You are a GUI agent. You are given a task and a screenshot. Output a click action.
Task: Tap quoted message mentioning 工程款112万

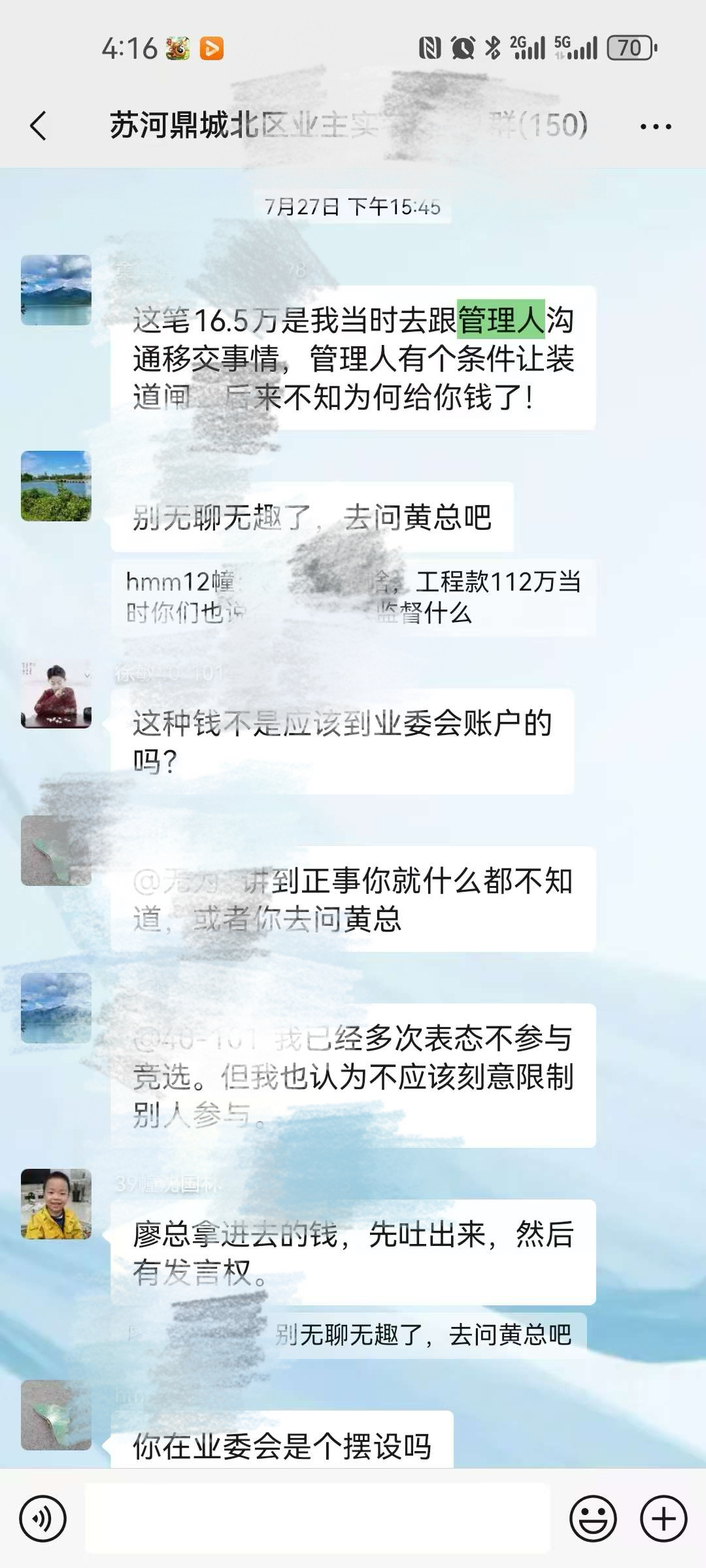[x=353, y=597]
